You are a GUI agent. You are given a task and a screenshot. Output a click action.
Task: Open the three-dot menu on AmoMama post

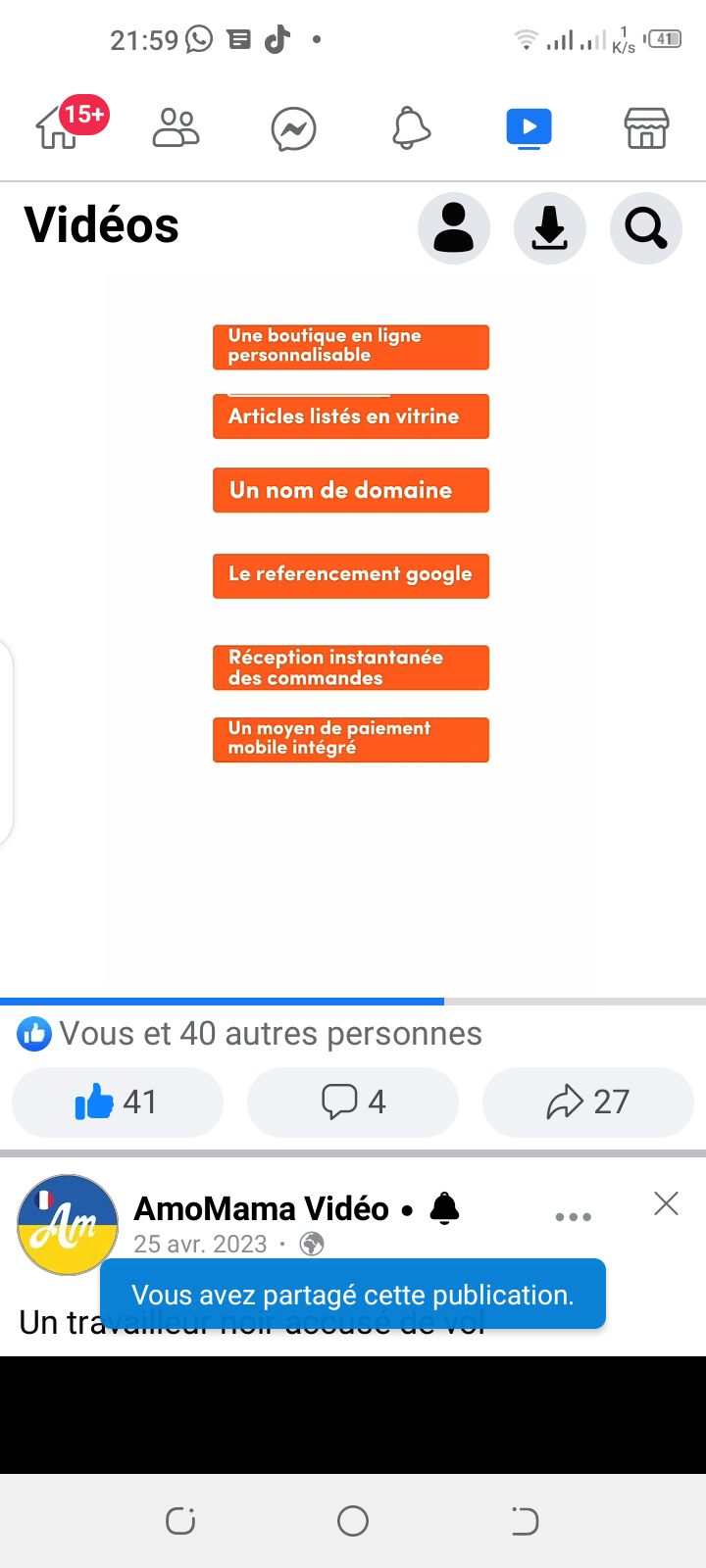pos(574,1217)
